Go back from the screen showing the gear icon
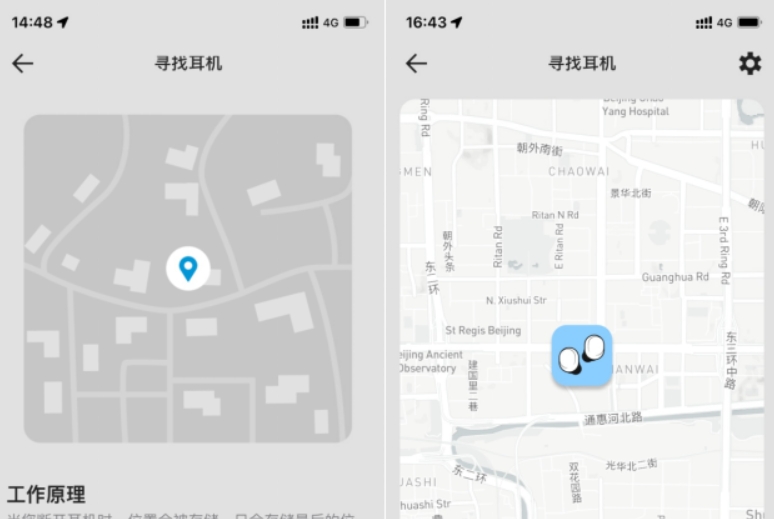Viewport: 774px width, 519px height. pyautogui.click(x=416, y=64)
